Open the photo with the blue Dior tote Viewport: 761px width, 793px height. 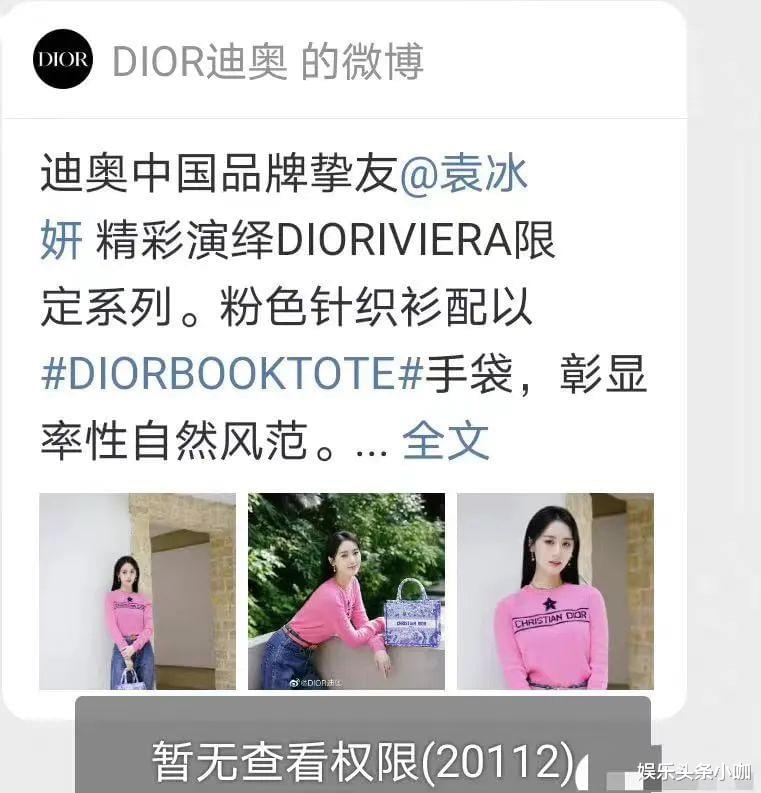(x=346, y=591)
